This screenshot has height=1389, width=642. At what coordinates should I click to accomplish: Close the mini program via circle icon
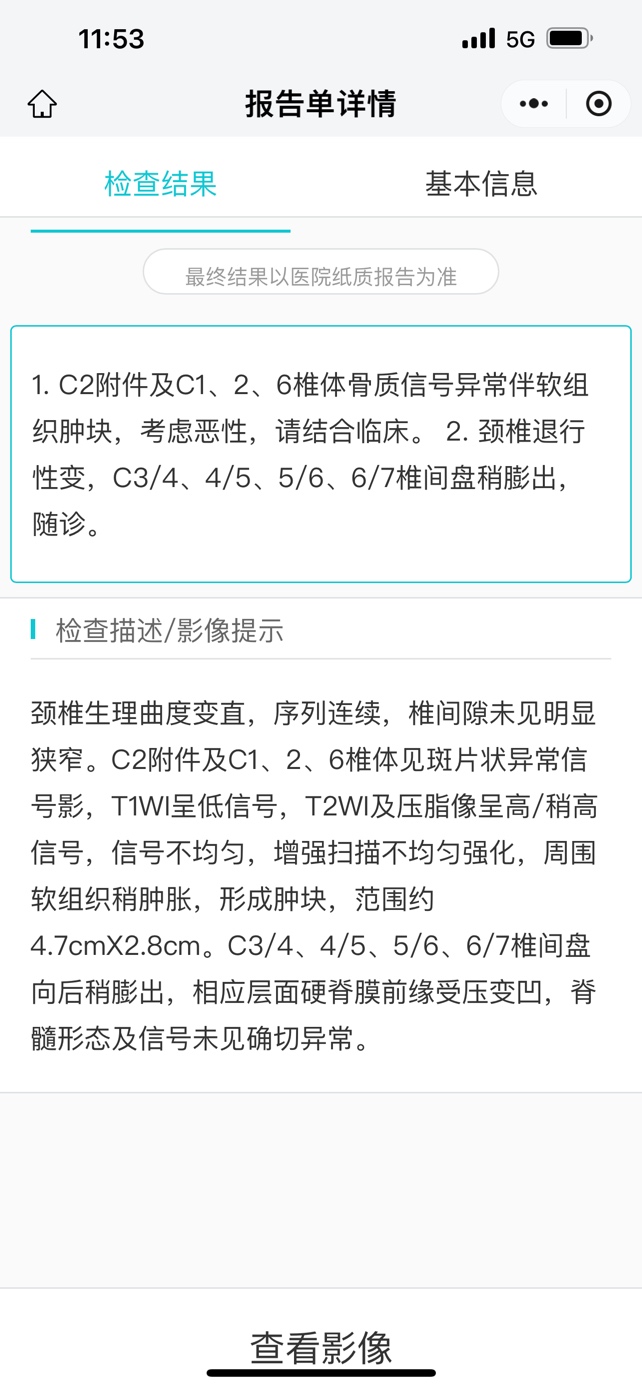pos(598,104)
